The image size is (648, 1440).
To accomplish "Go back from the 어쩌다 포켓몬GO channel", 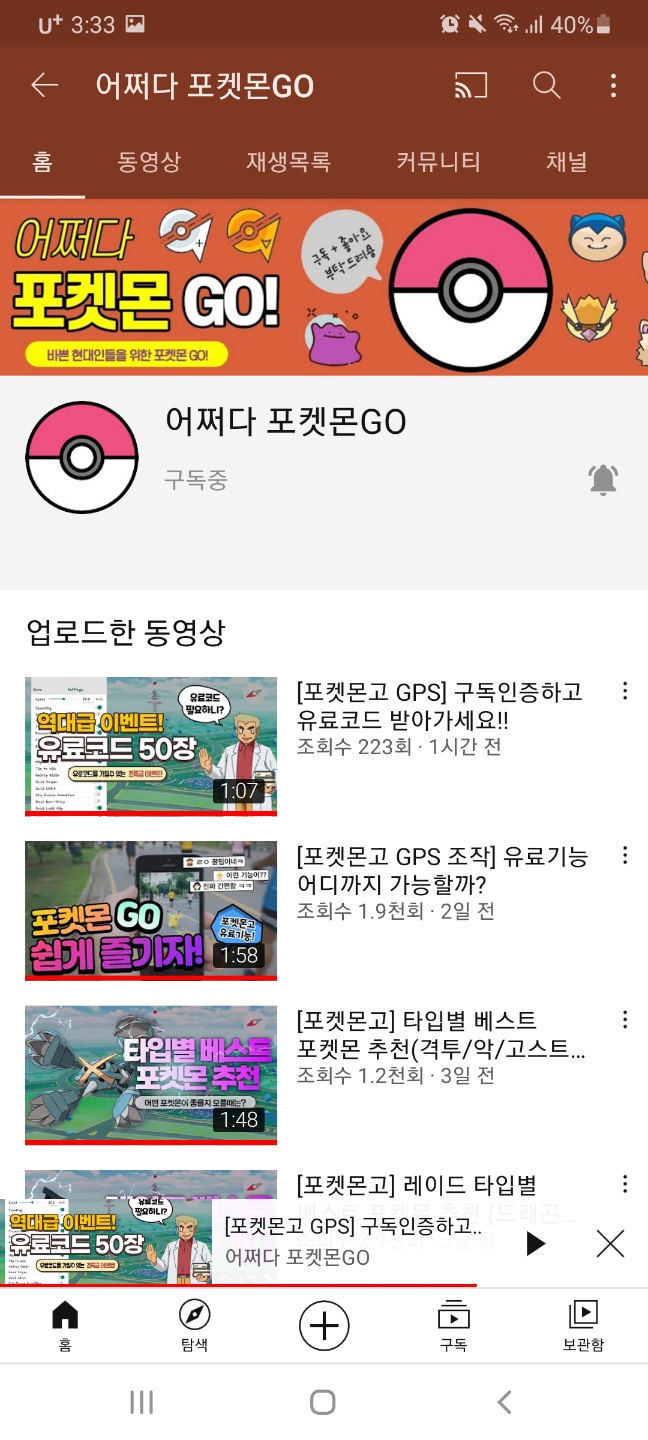I will point(45,86).
